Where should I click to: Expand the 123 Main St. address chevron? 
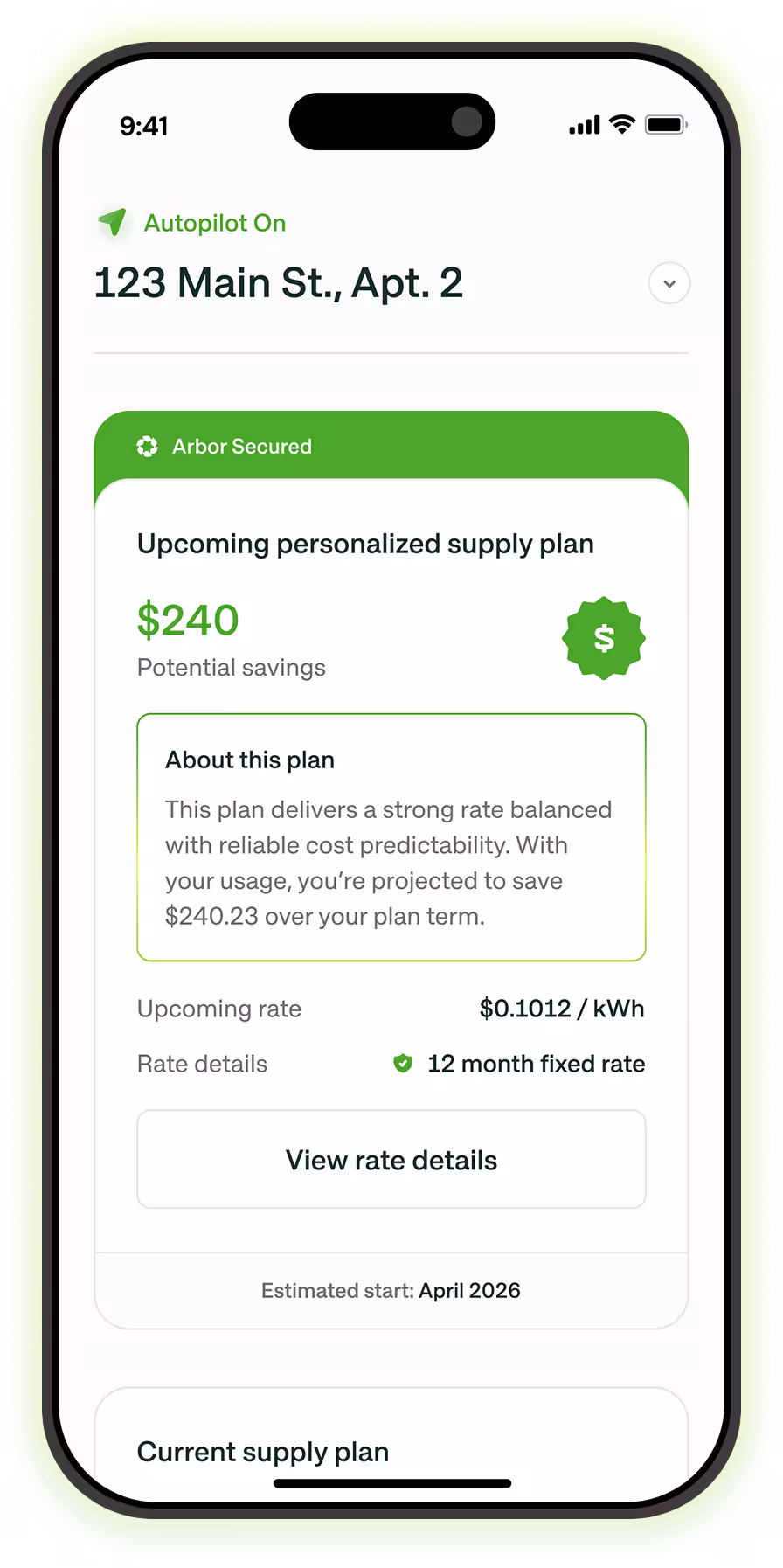(669, 283)
